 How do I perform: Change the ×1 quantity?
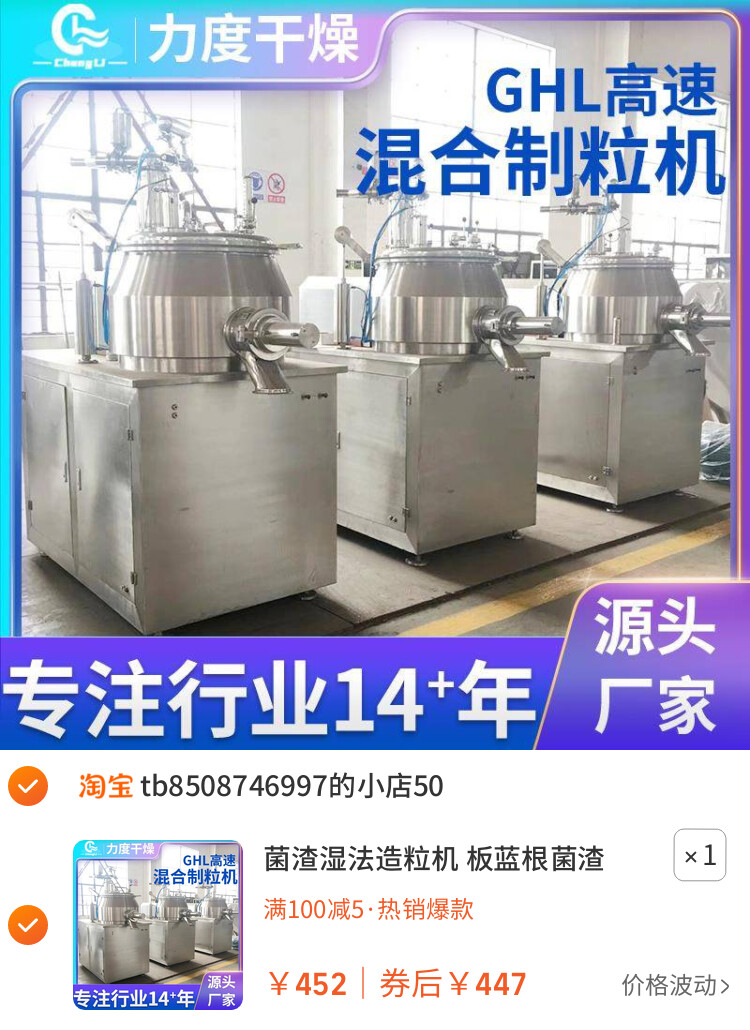(x=700, y=856)
